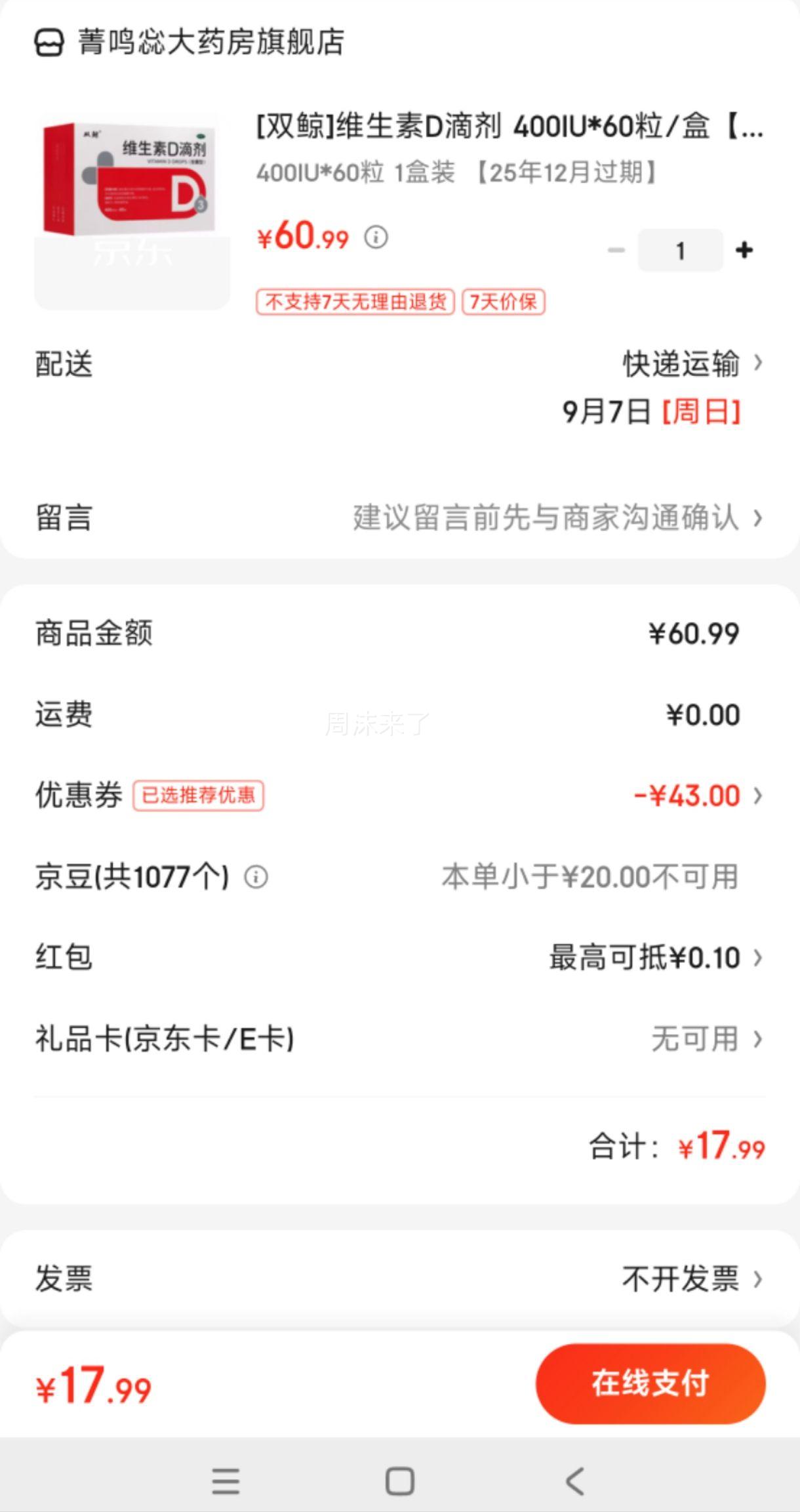Increase quantity with the plus button

[x=744, y=250]
